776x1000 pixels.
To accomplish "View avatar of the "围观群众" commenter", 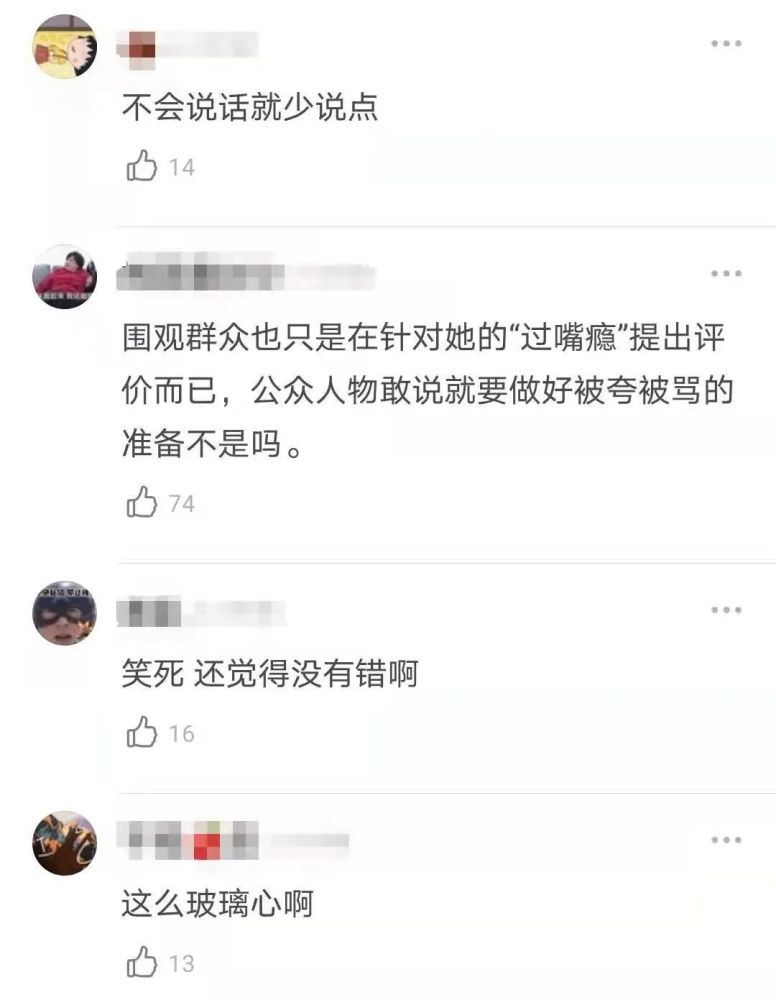I will coord(65,276).
